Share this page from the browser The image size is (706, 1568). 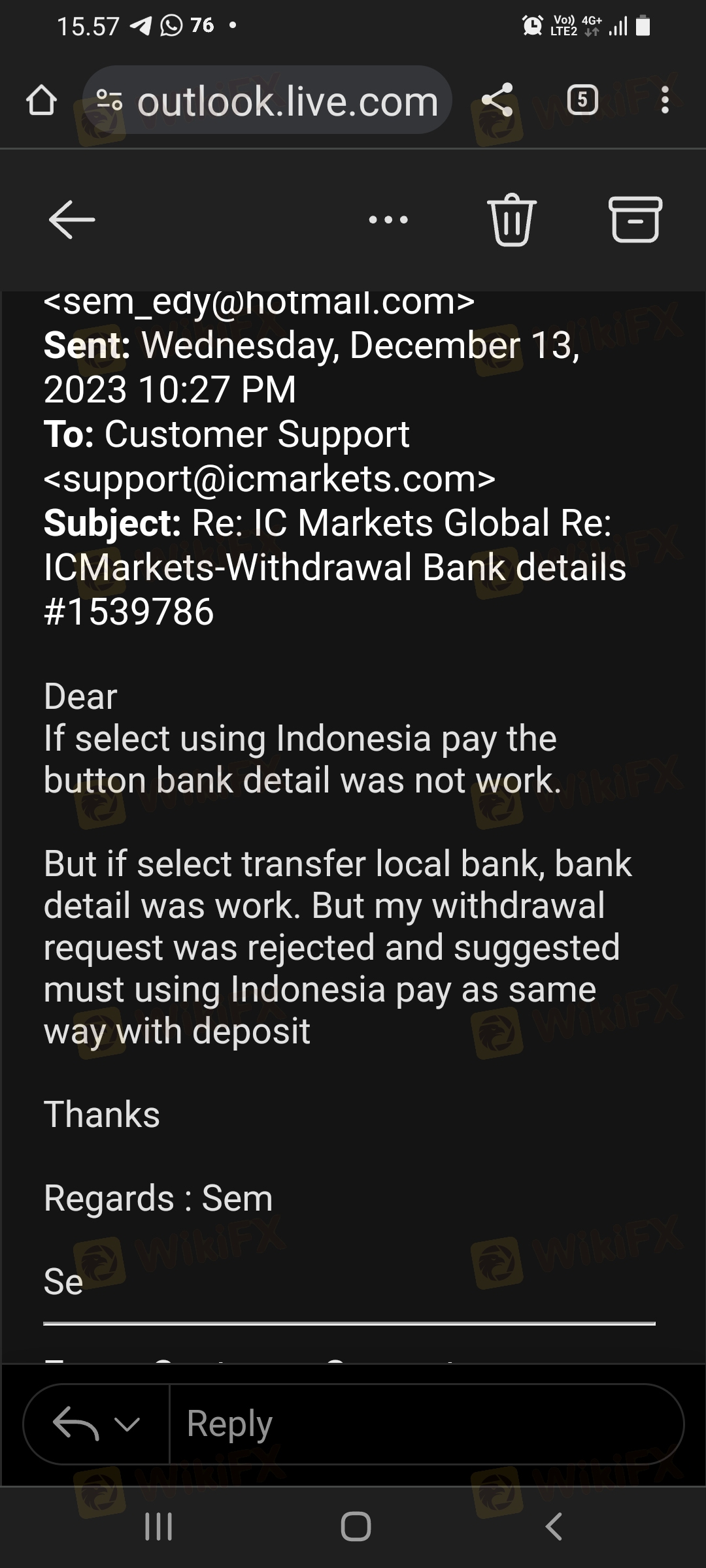(x=497, y=100)
